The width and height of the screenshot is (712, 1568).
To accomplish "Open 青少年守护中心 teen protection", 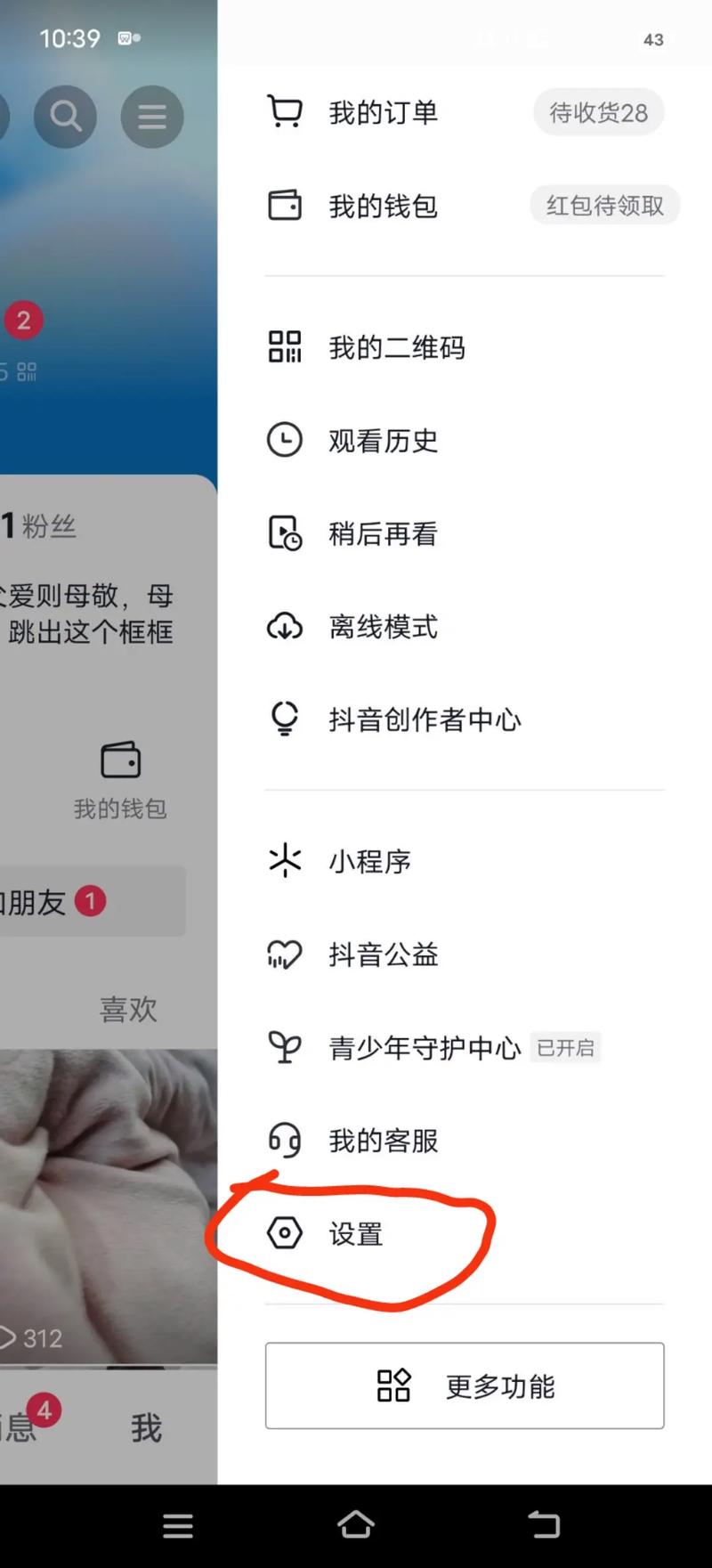I will (424, 1048).
